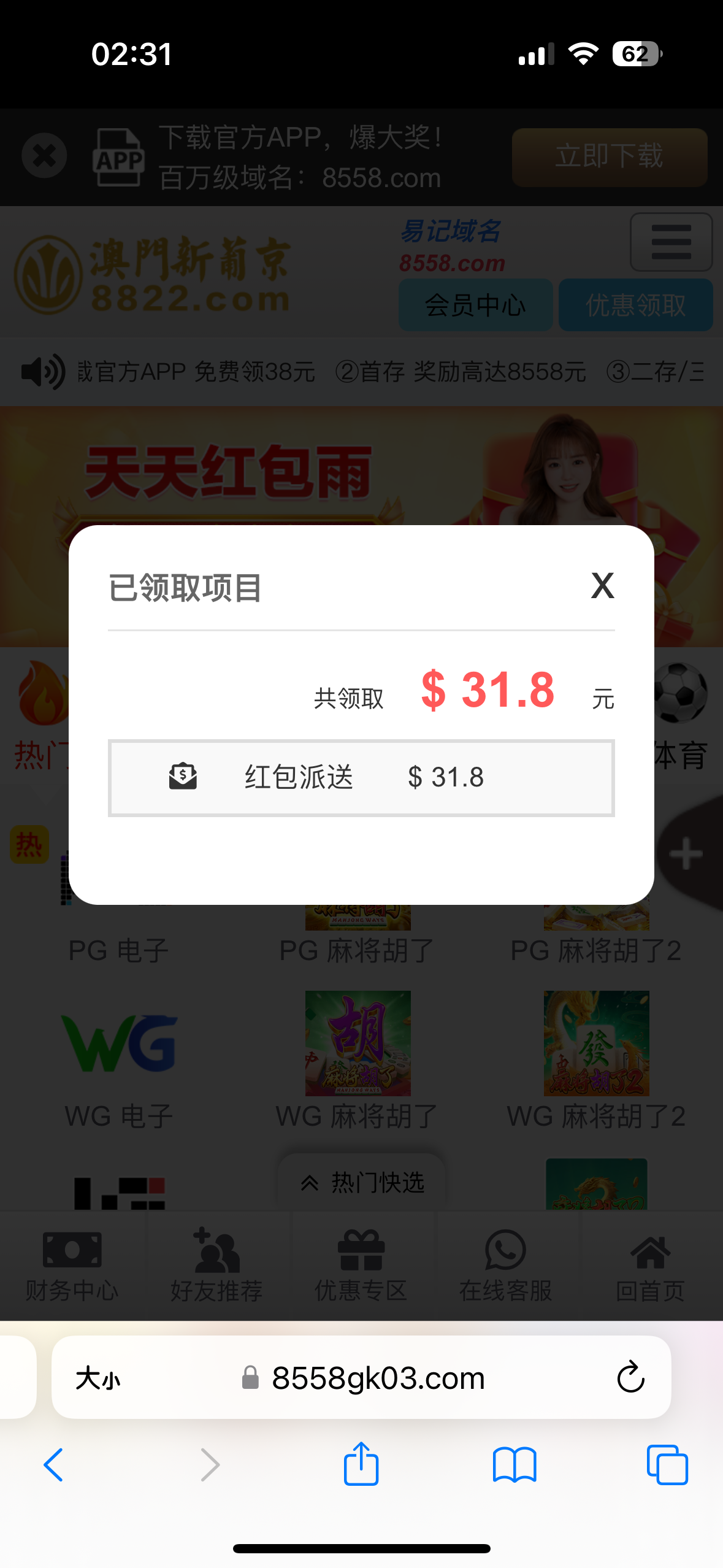
Task: Open the 大小 page settings menu
Action: [x=98, y=1378]
